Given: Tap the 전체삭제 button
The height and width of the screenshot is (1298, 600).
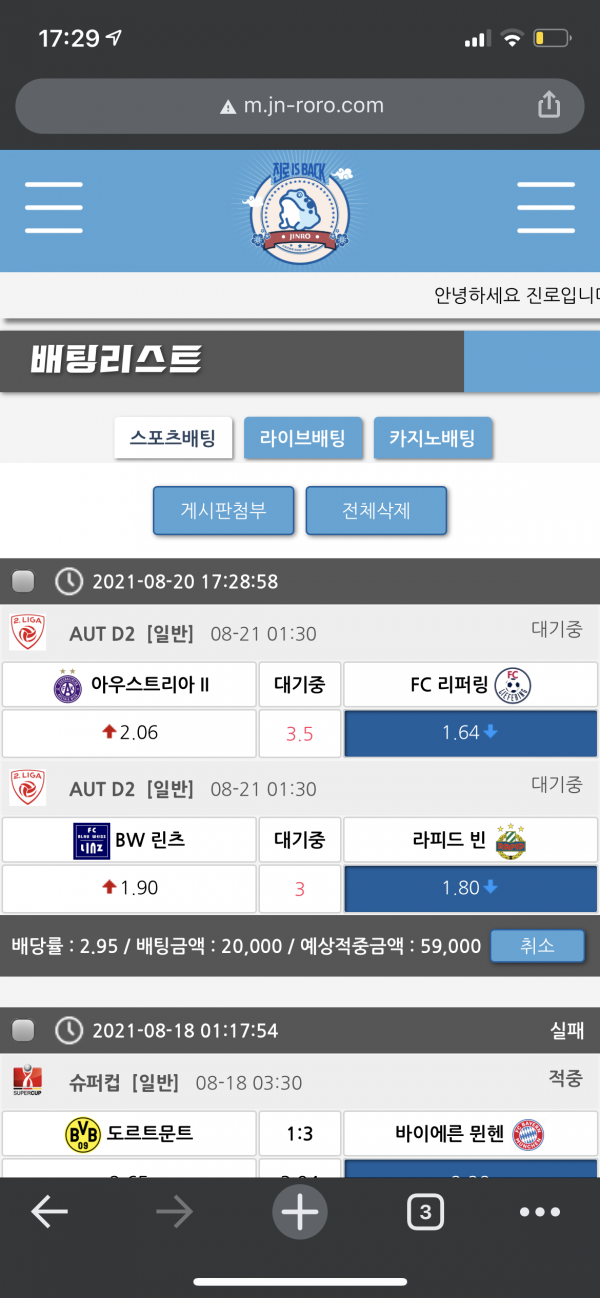Looking at the screenshot, I should pyautogui.click(x=376, y=511).
